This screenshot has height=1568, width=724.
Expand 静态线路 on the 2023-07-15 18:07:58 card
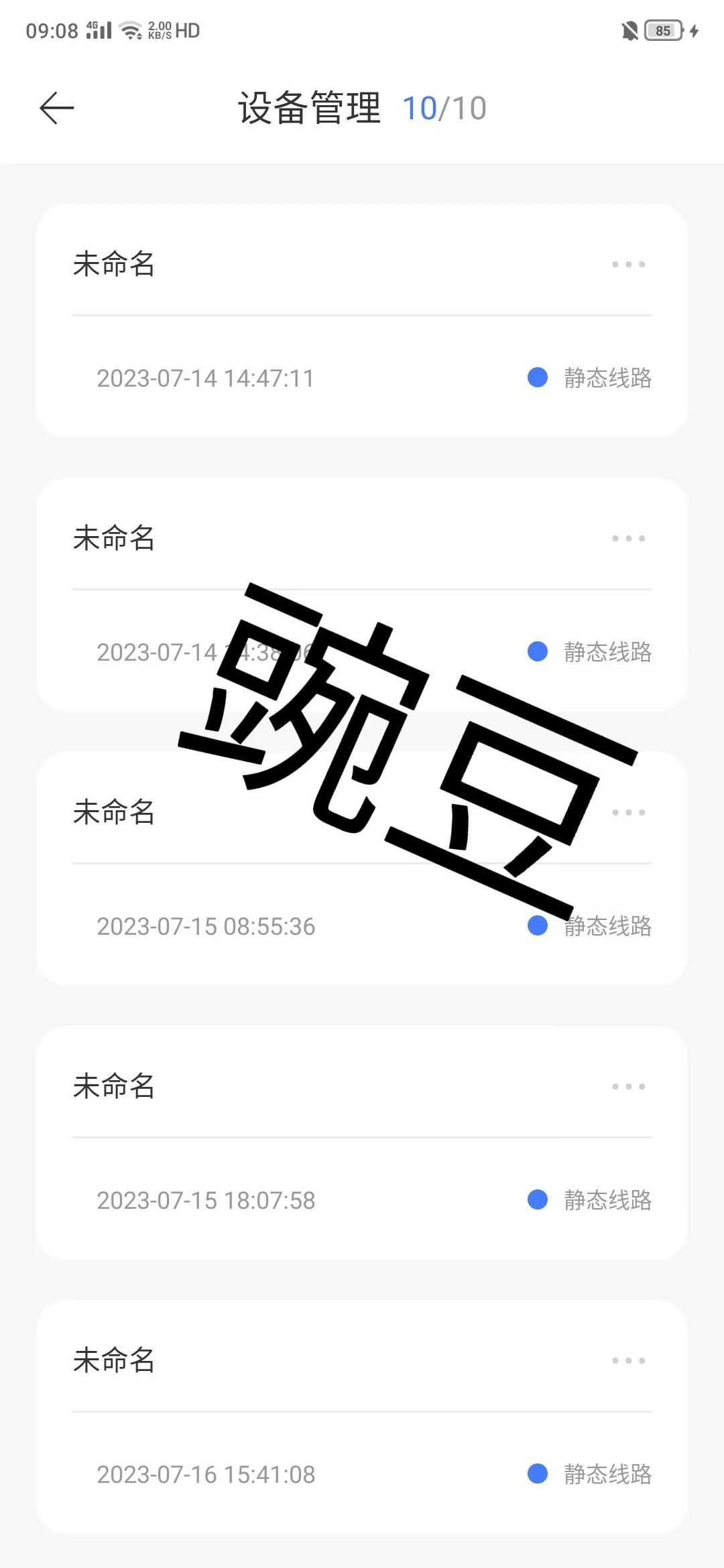pyautogui.click(x=607, y=1200)
